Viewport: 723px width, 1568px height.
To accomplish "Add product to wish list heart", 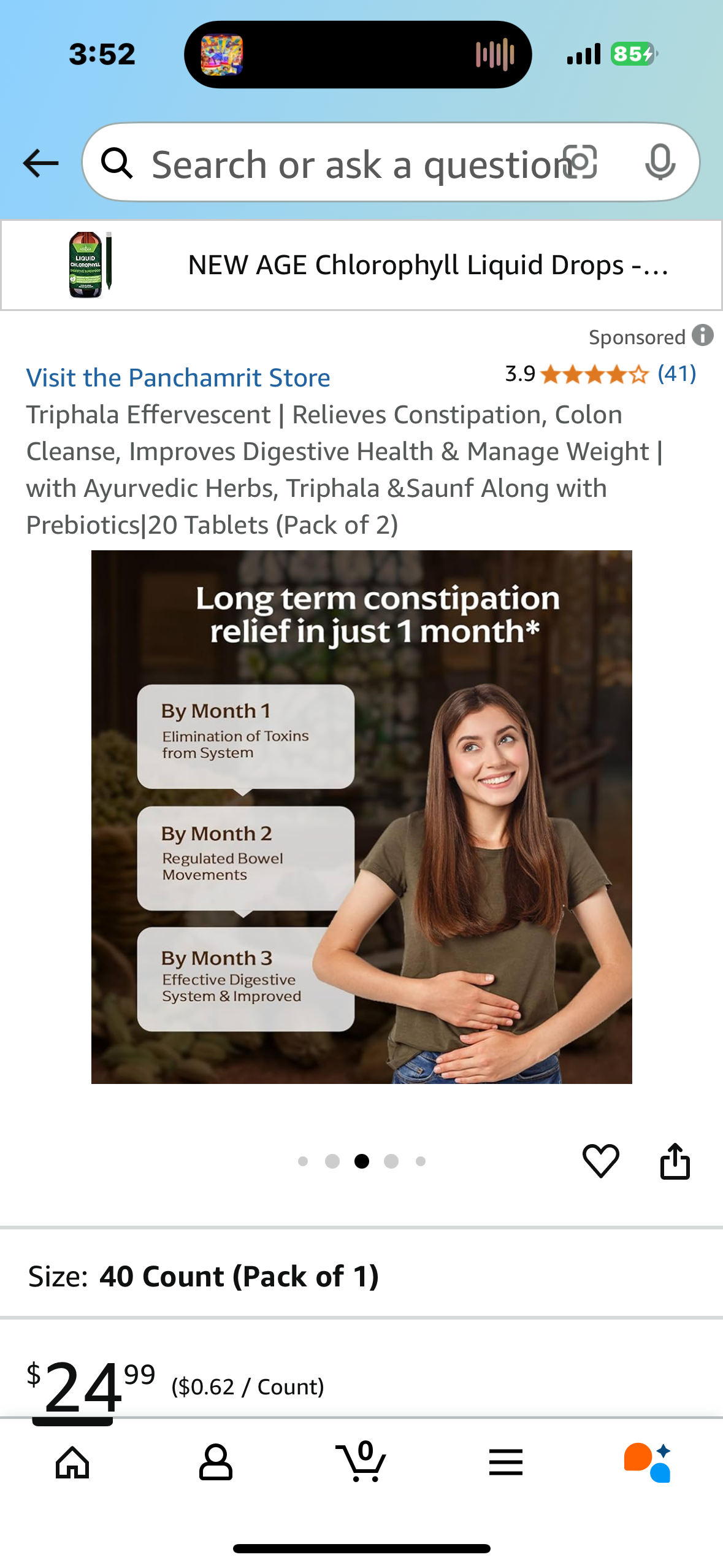I will [600, 1161].
